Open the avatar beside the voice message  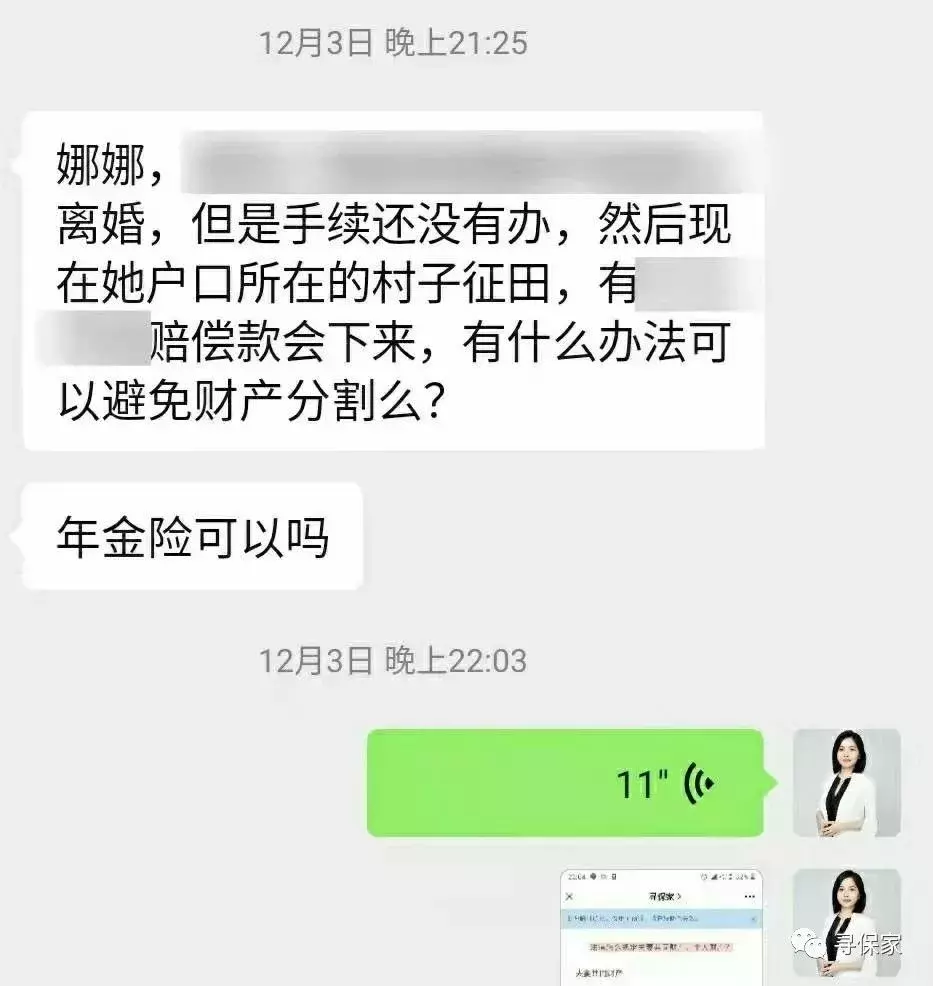pos(846,783)
